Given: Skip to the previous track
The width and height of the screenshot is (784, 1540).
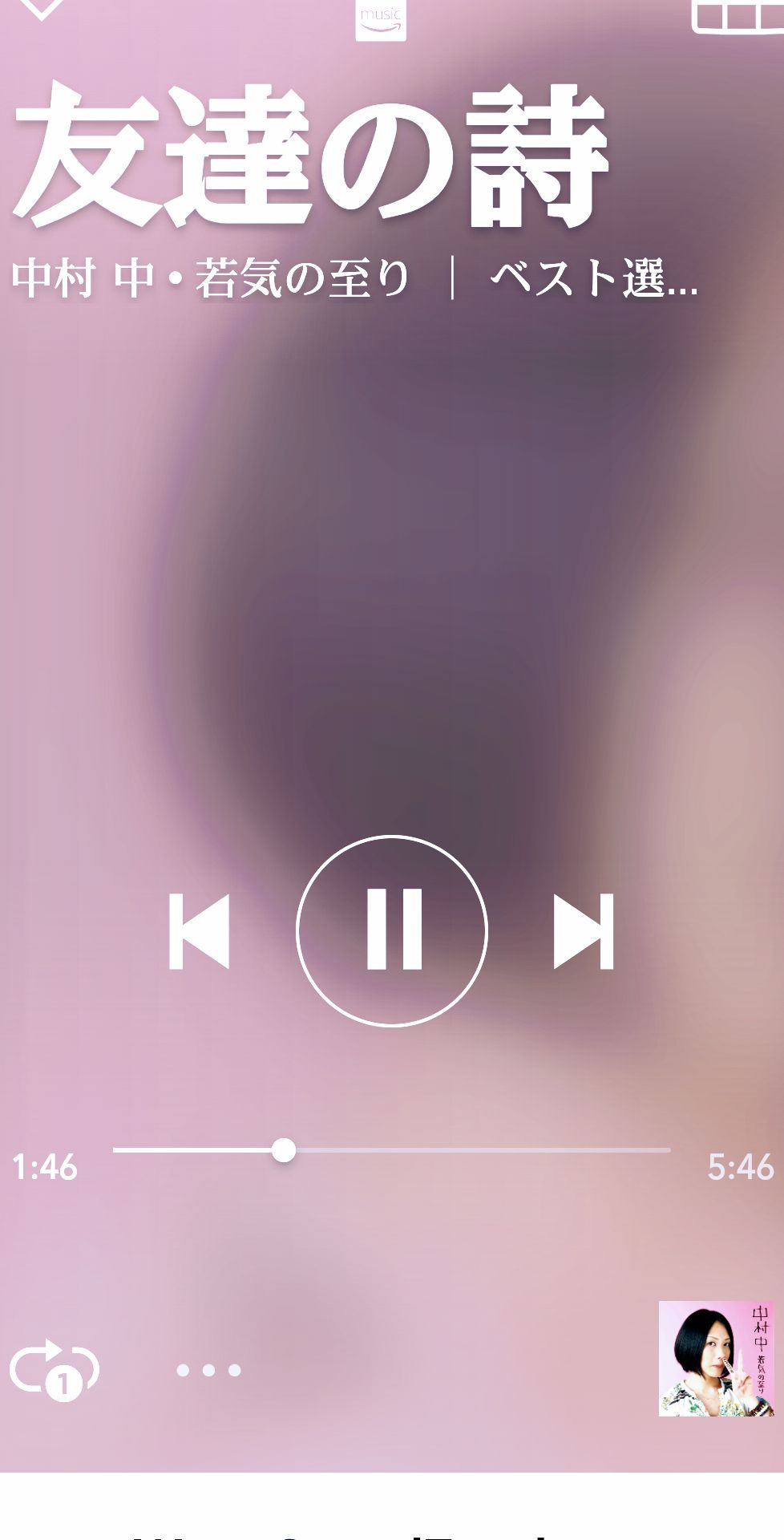Looking at the screenshot, I should coord(200,931).
